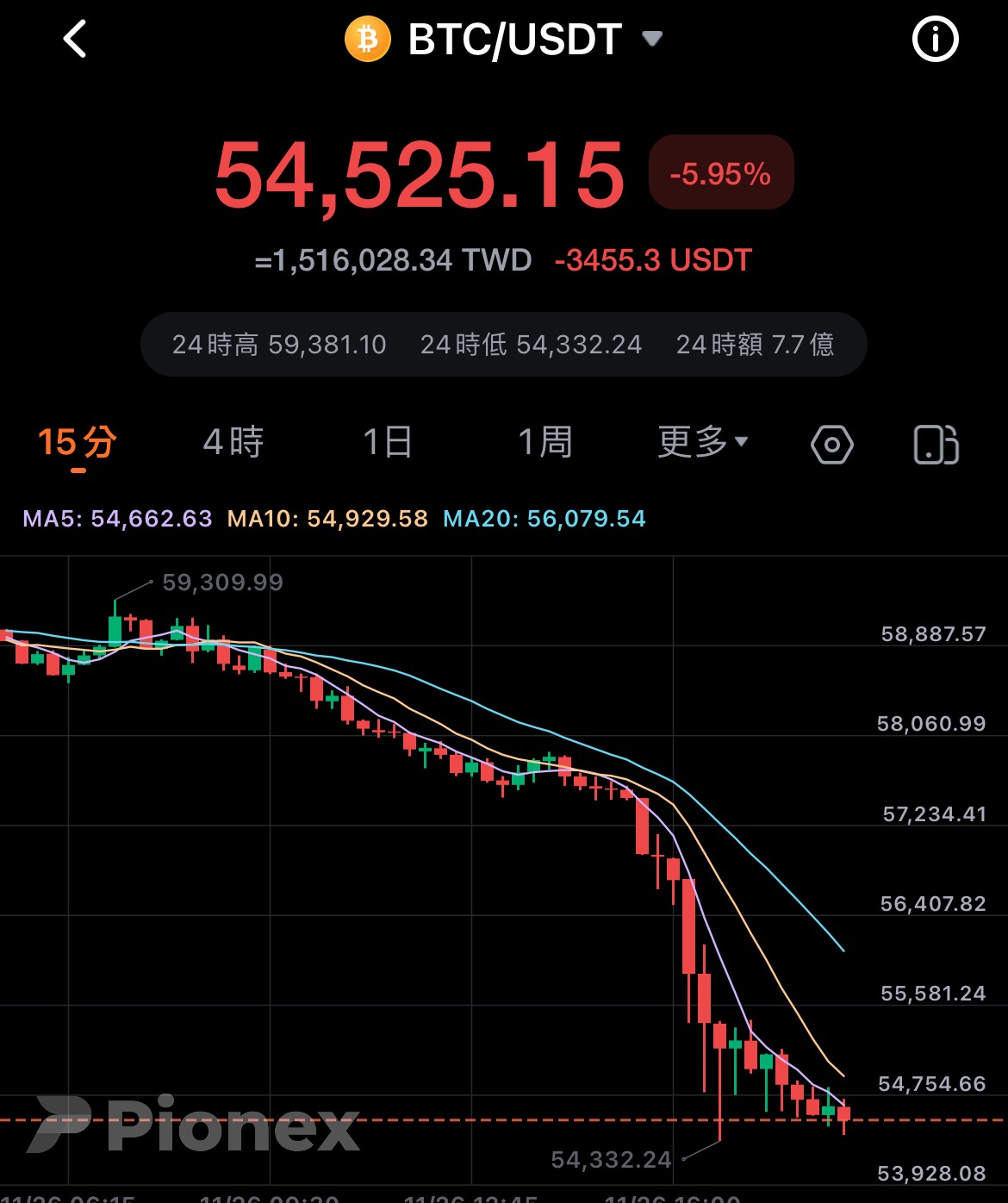Open the info icon in the header
The image size is (1008, 1203).
[935, 40]
